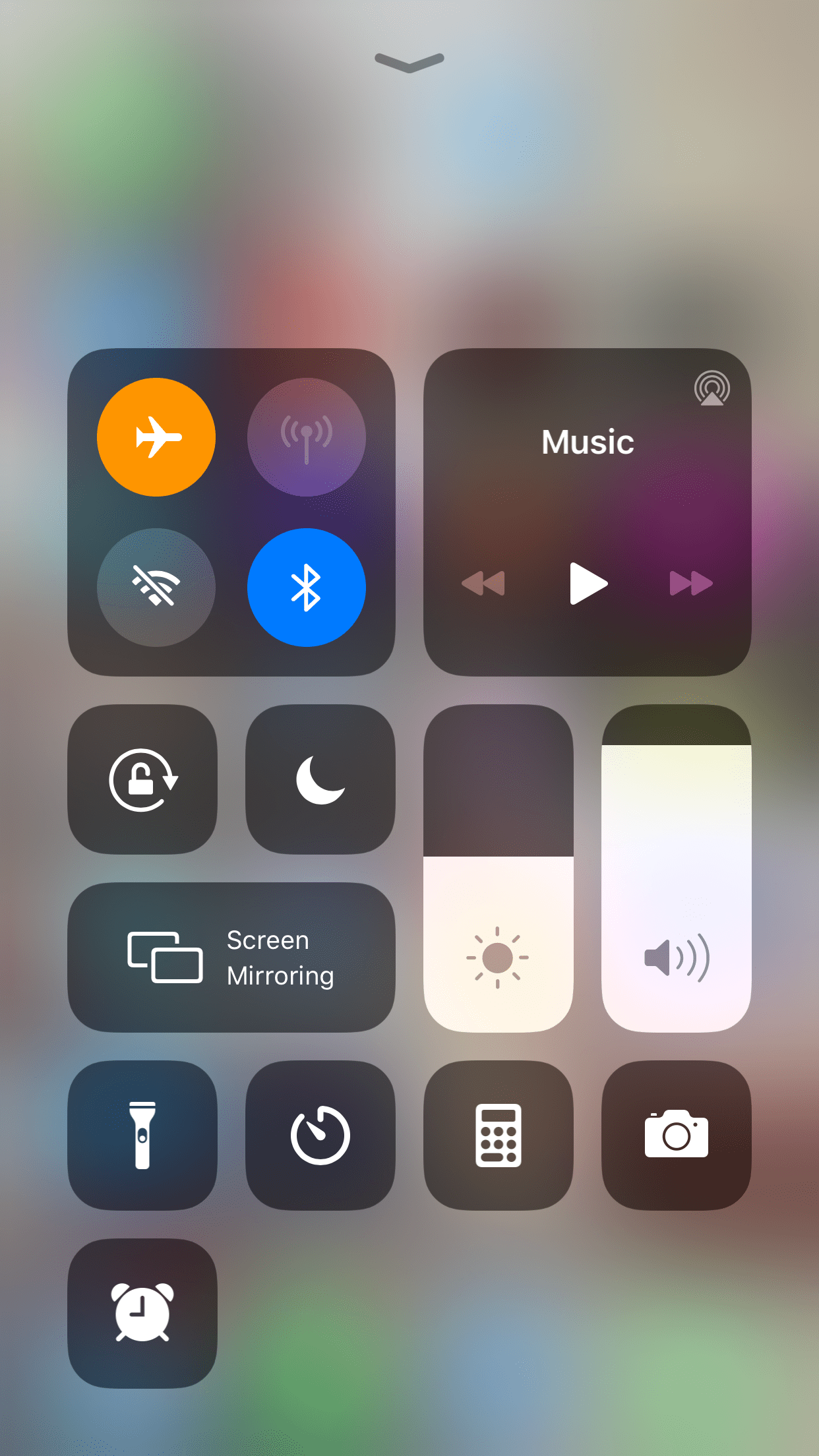Set brightness level on the brightness slider

click(x=499, y=868)
